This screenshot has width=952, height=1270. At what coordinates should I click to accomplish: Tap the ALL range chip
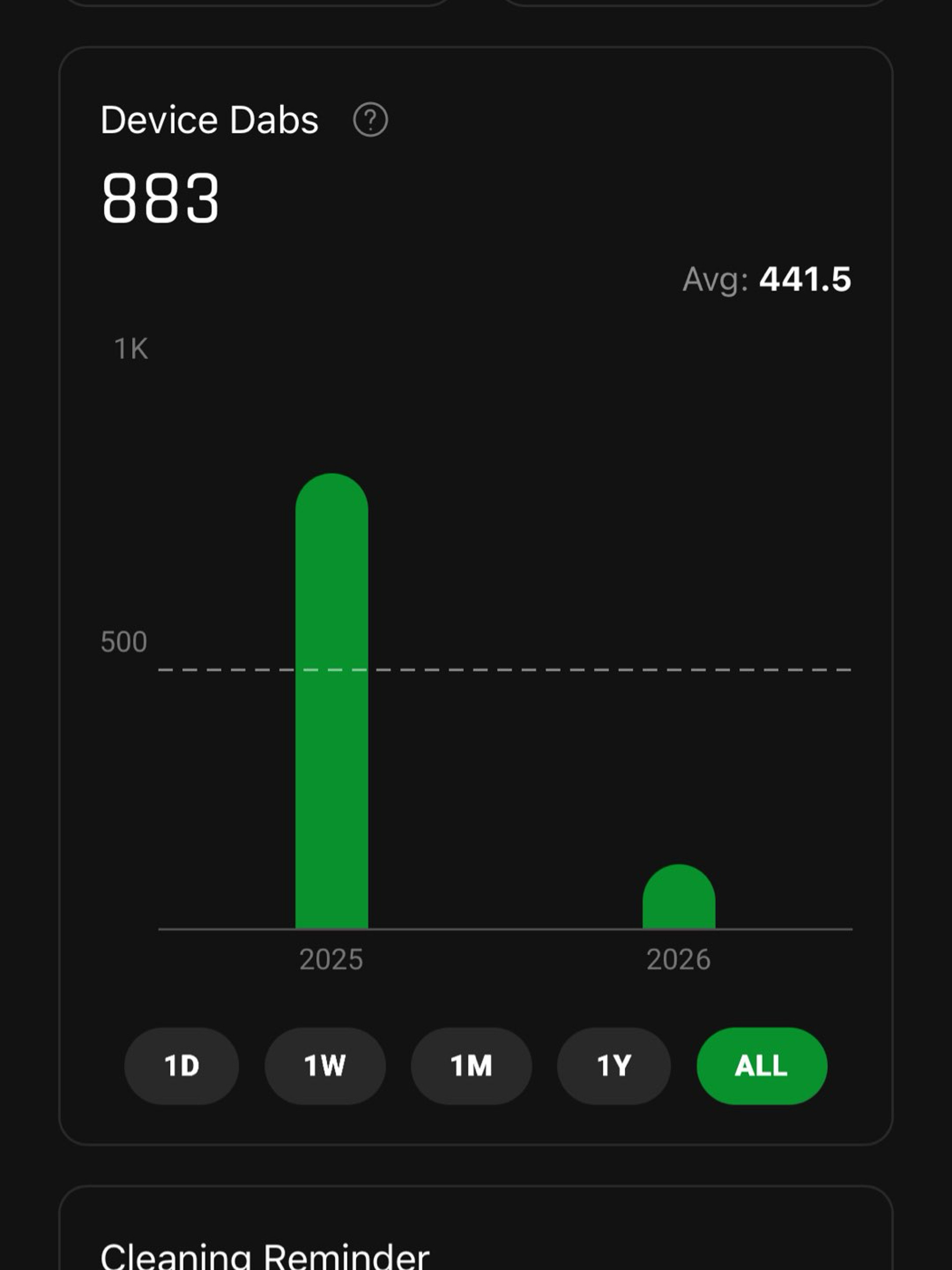click(762, 1066)
